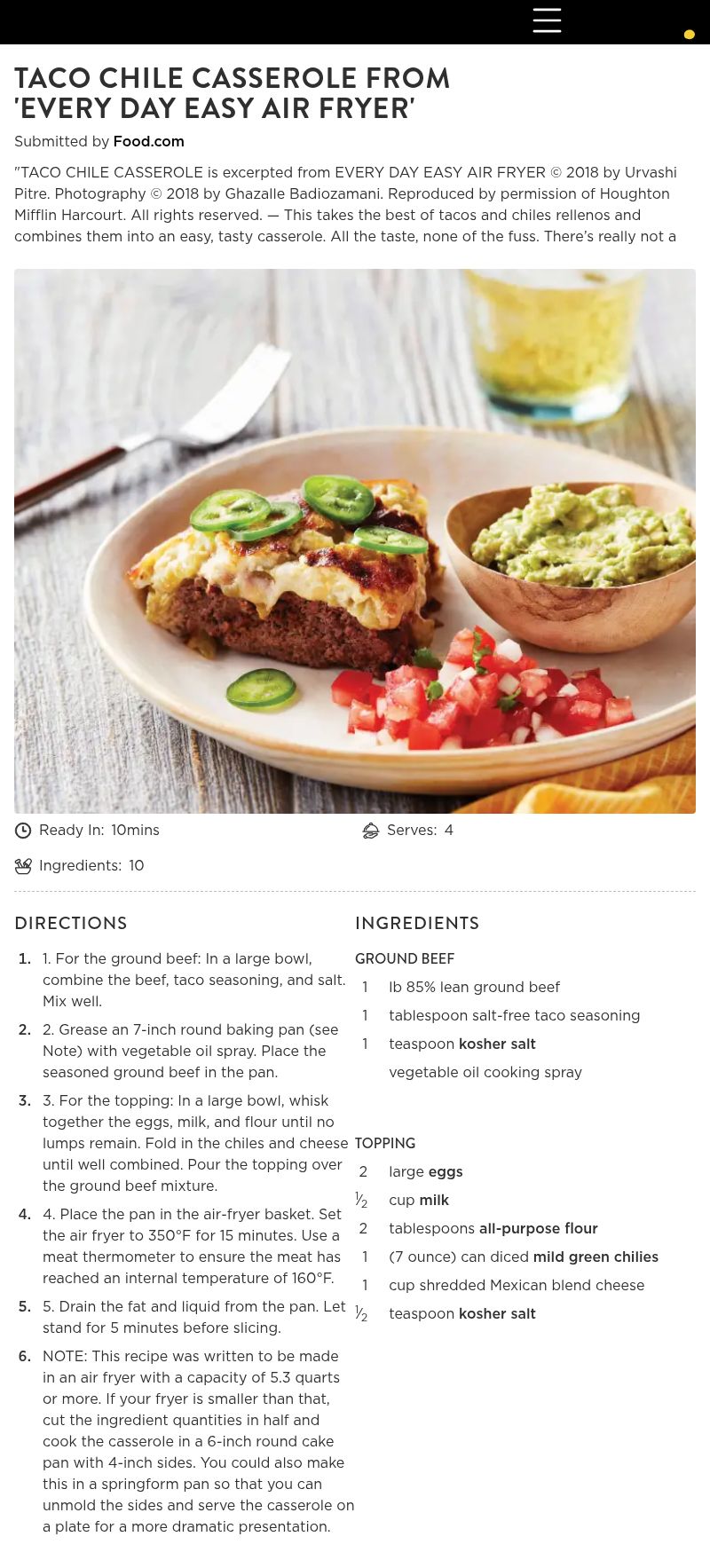Open the Food.com submitter link

tap(148, 141)
